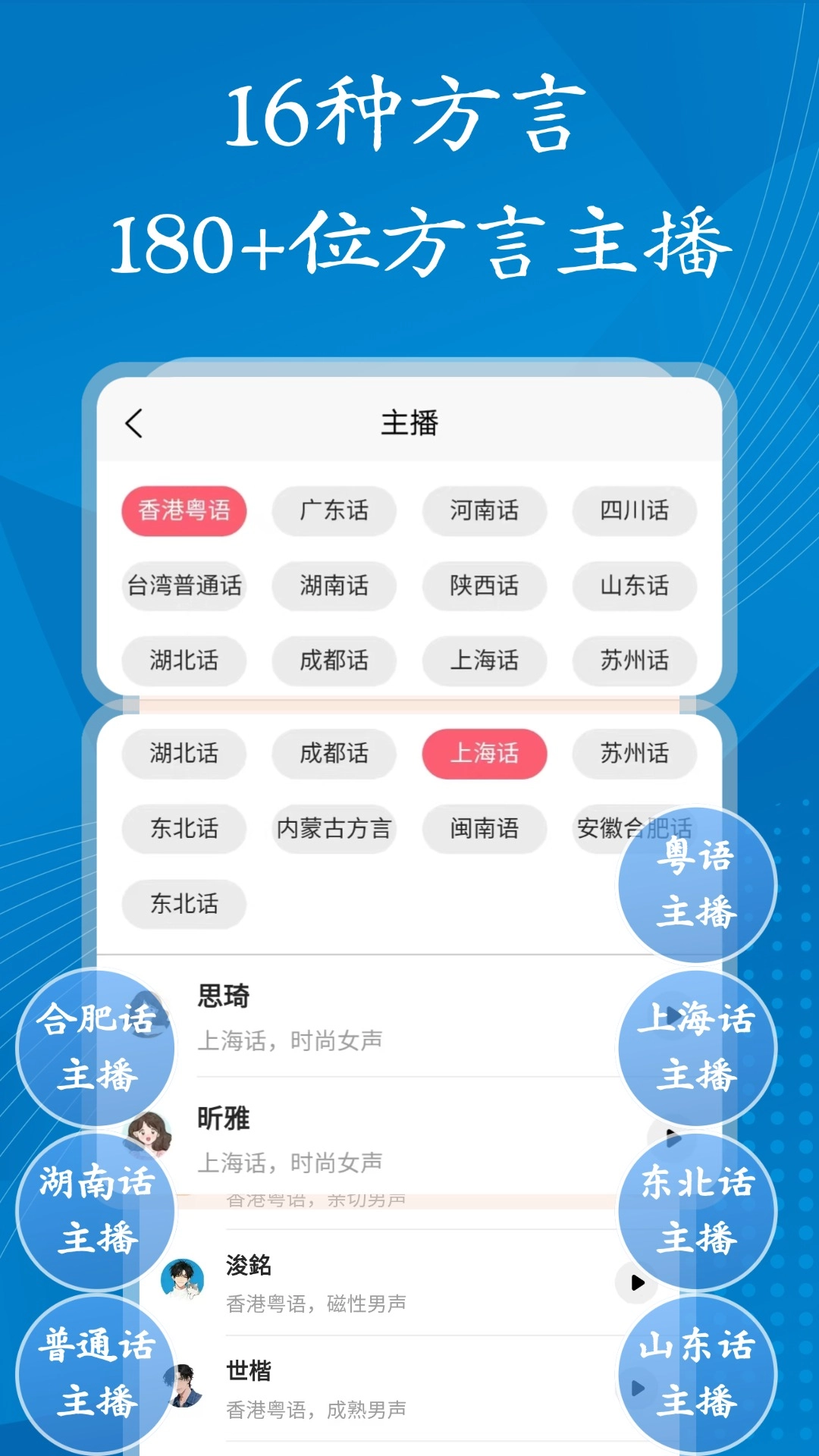Select the 四川话 dialect filter
Viewport: 819px width, 1456px height.
click(x=634, y=512)
